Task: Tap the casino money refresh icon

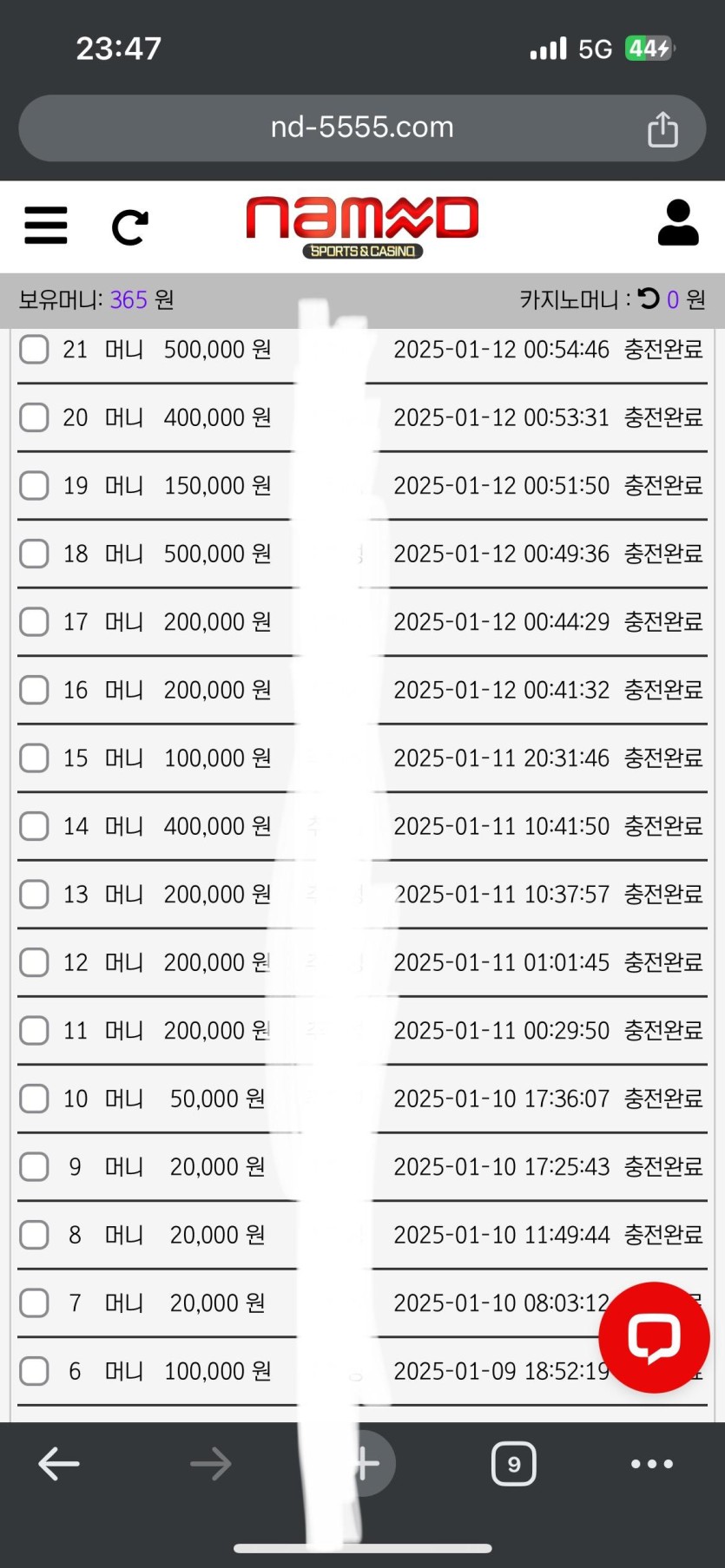Action: pyautogui.click(x=648, y=299)
